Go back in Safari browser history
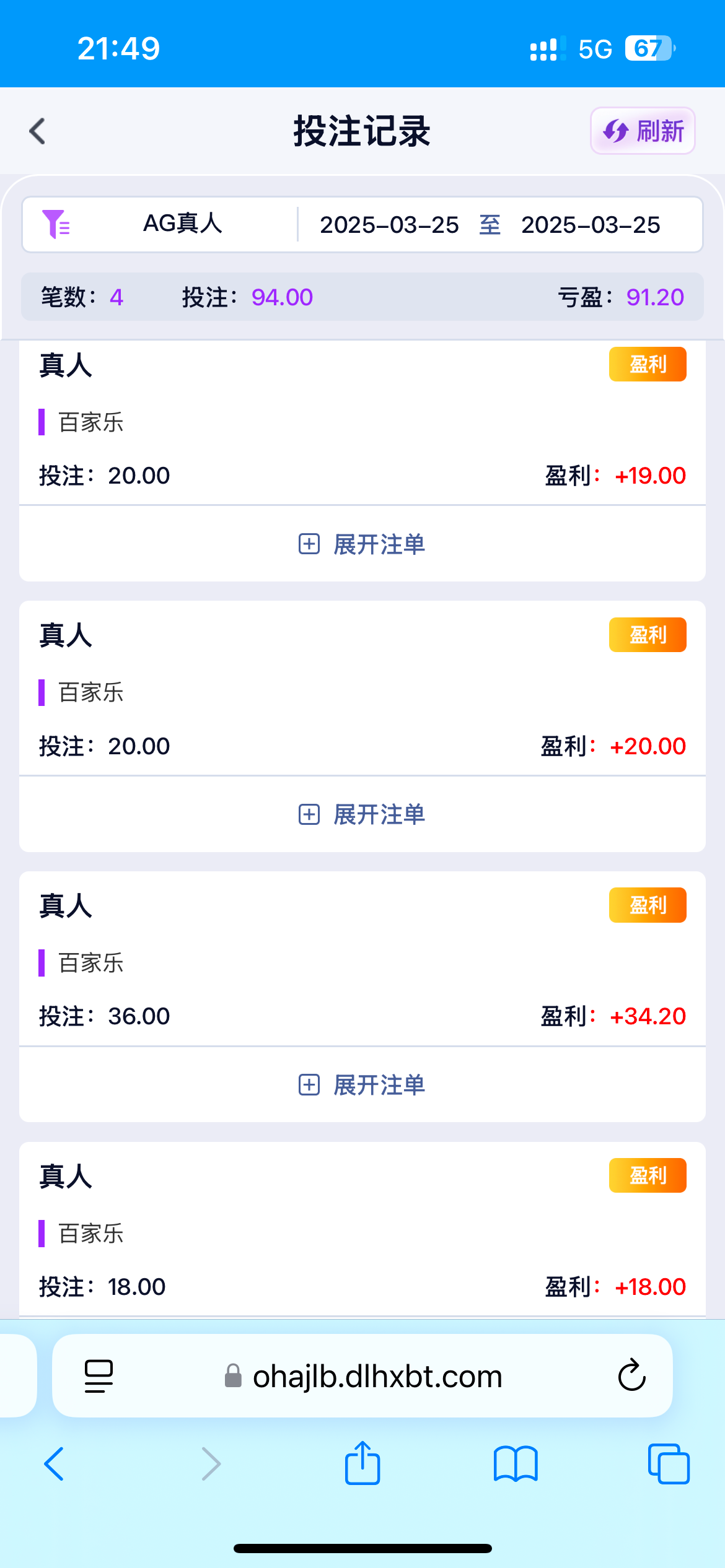This screenshot has width=725, height=1568. coord(55,1464)
